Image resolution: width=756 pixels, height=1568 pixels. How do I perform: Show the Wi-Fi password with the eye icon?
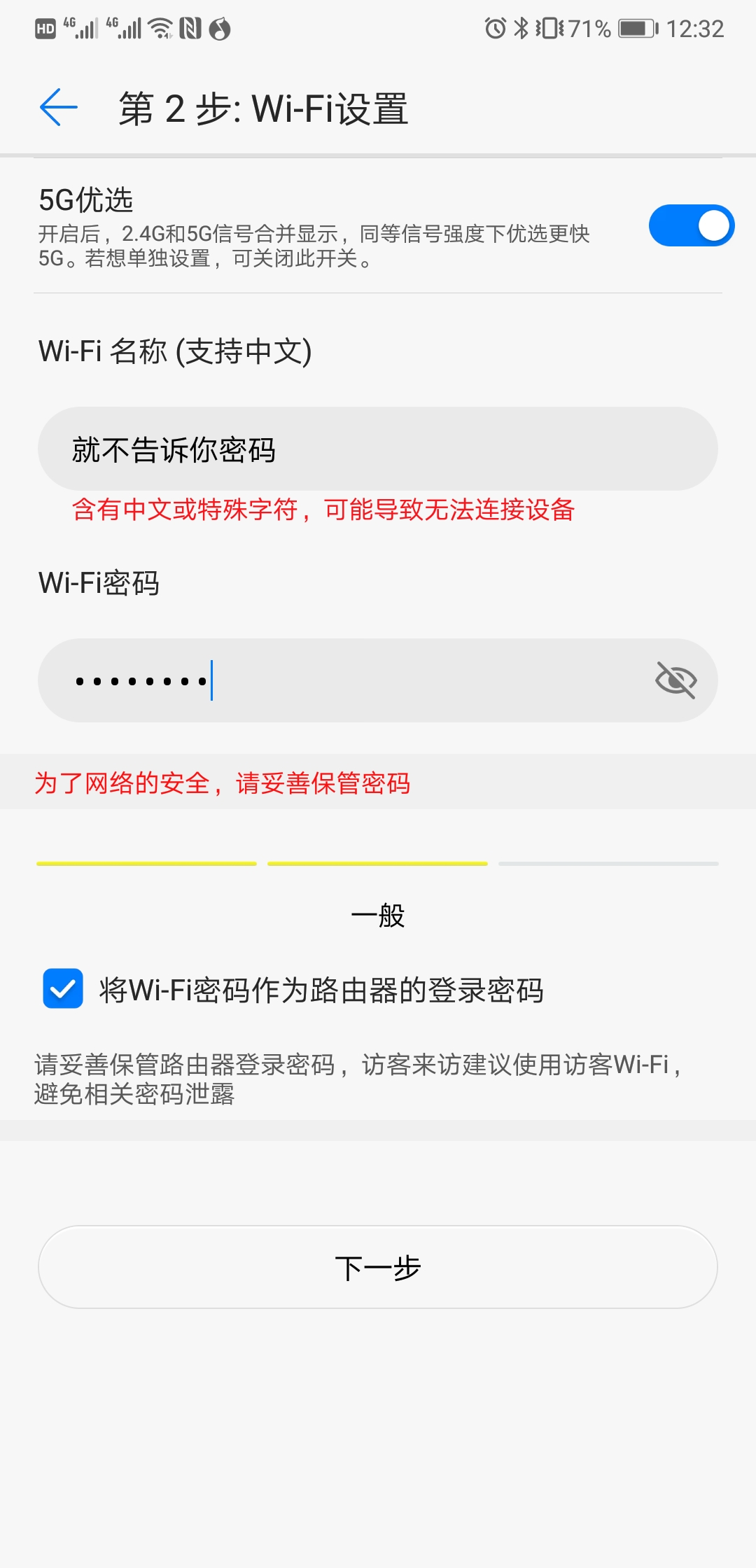pyautogui.click(x=677, y=679)
